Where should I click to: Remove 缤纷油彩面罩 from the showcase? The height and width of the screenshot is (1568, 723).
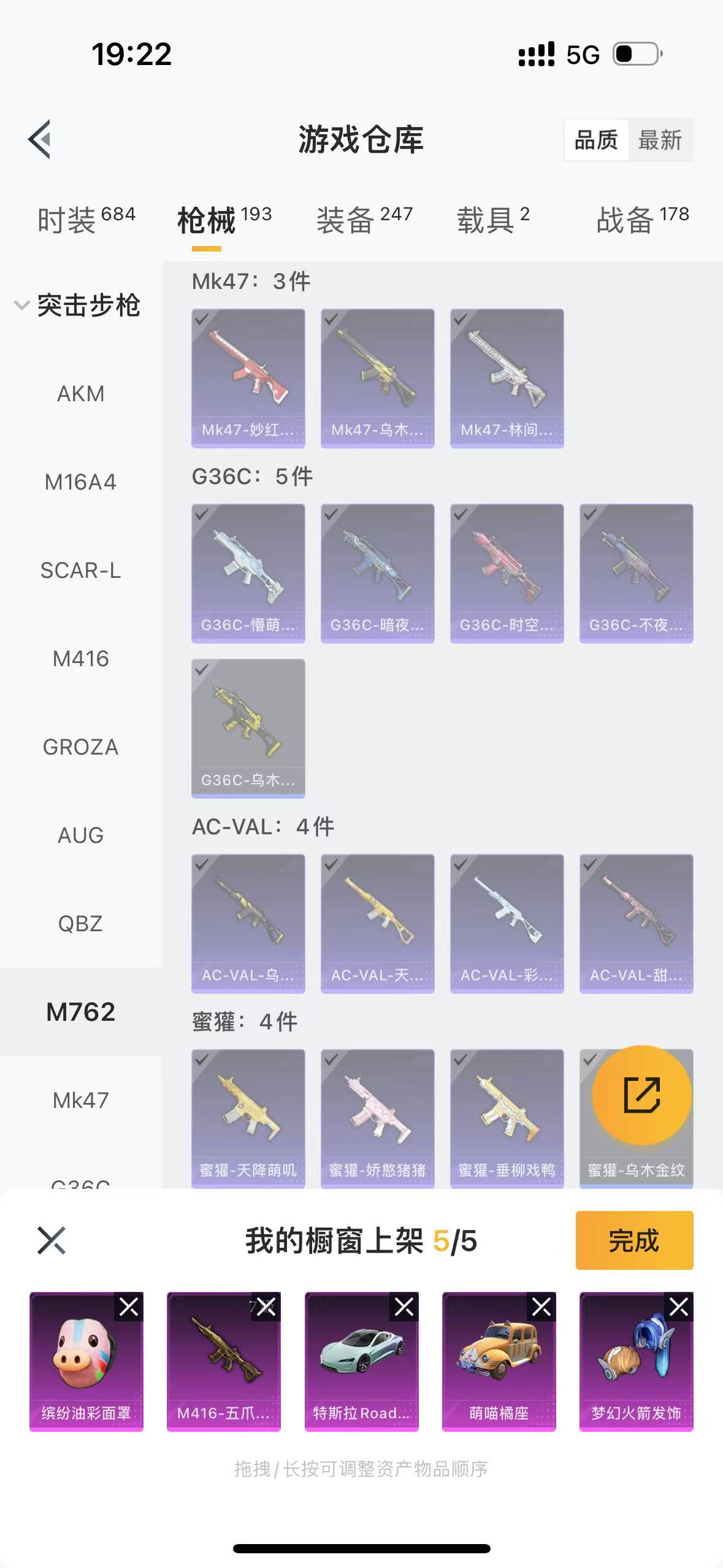(x=129, y=1307)
